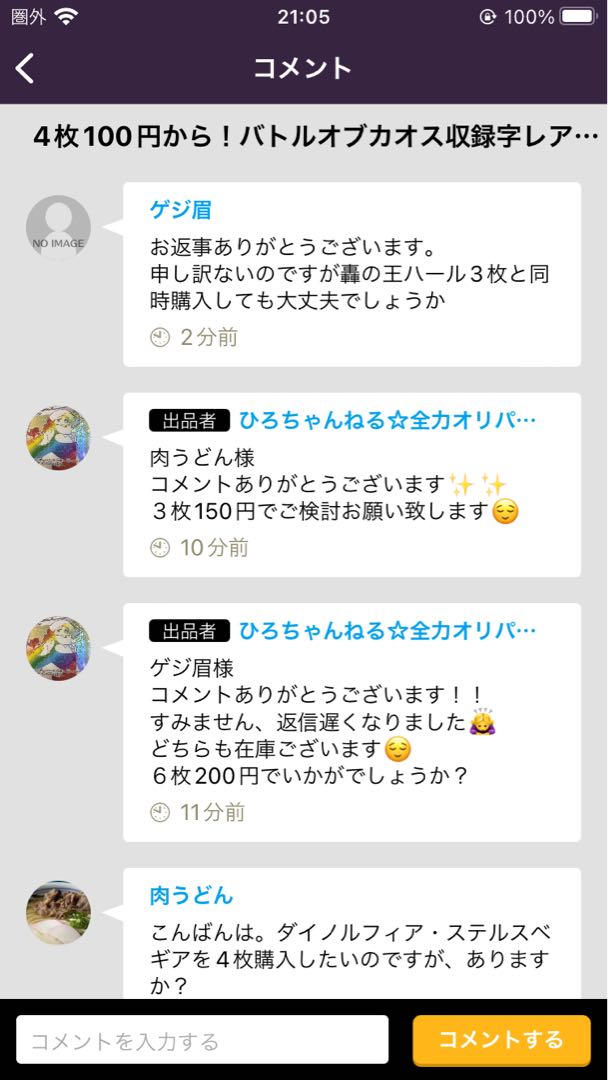The width and height of the screenshot is (608, 1080).
Task: Tap 肉うどん's noodle avatar picture
Action: (58, 913)
